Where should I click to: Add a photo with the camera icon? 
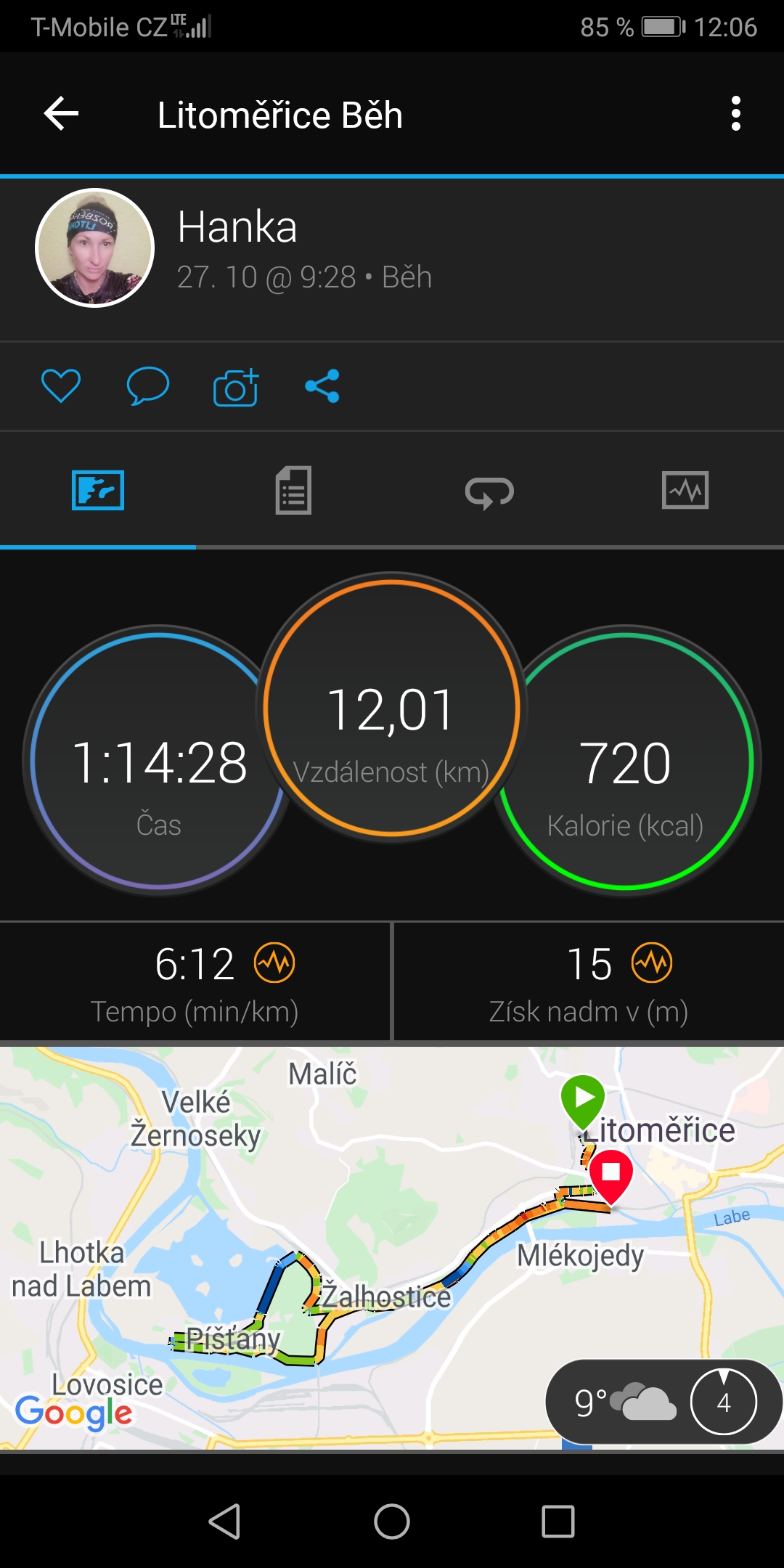pyautogui.click(x=236, y=387)
